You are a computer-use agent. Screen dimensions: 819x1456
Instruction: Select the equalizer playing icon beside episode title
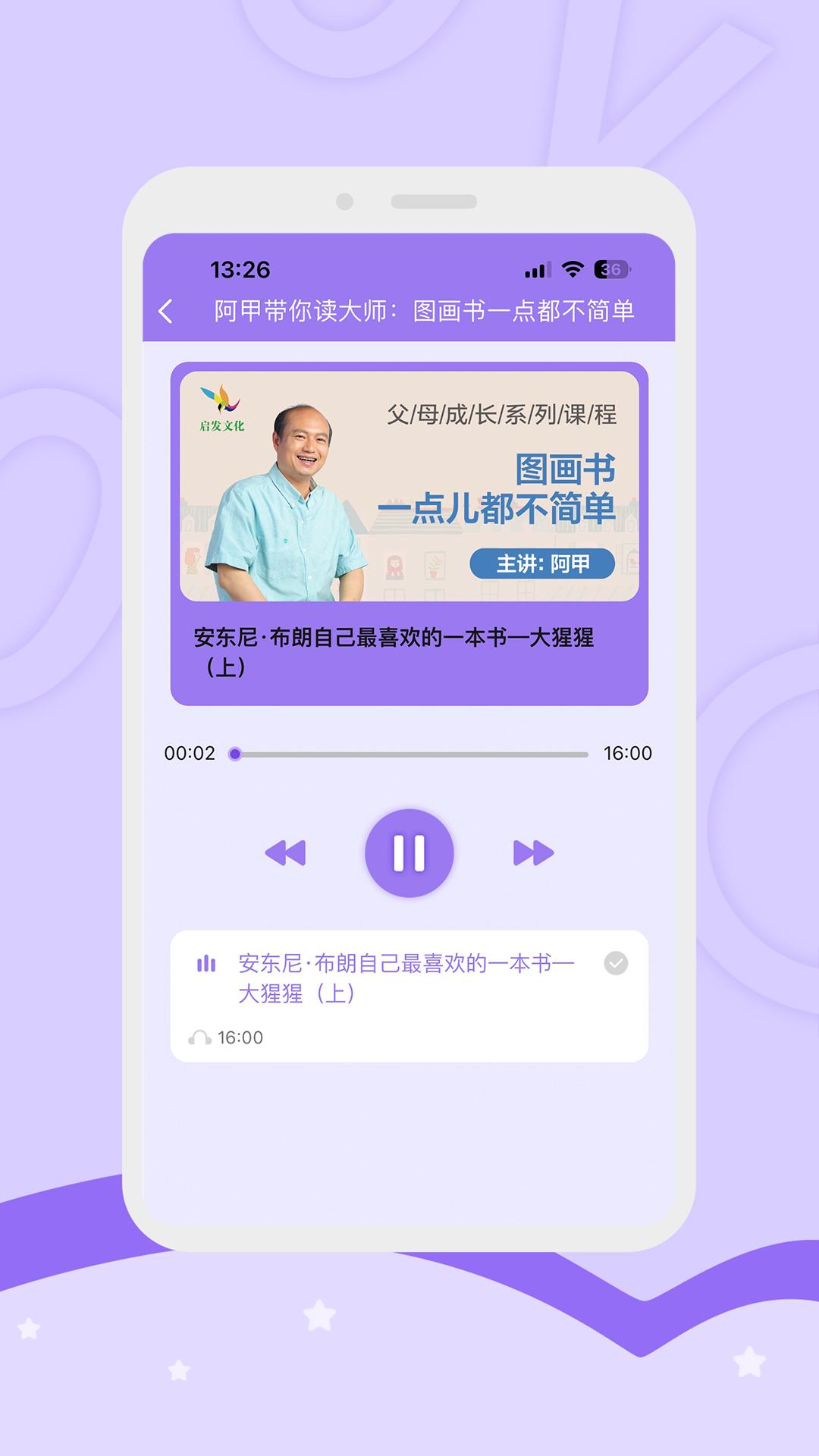205,963
